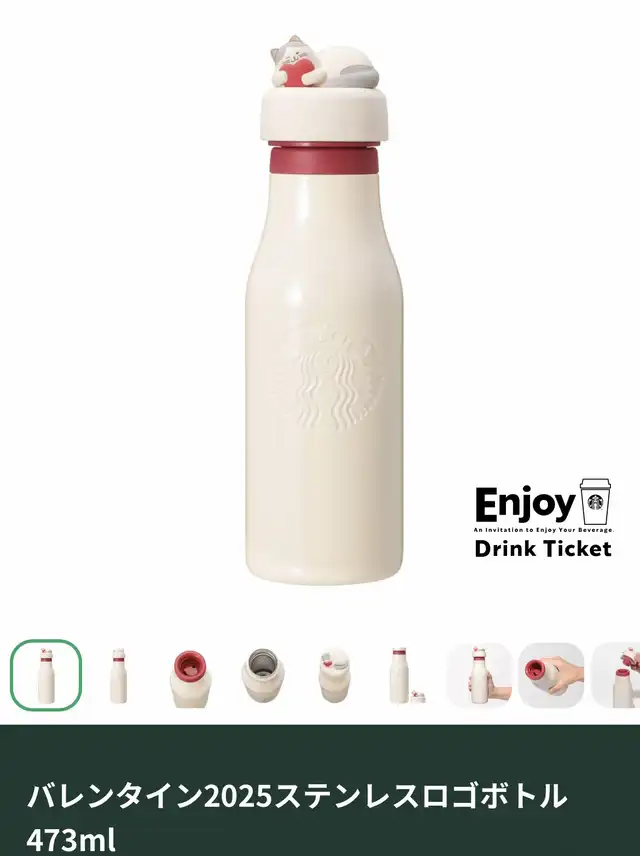Select the thumbnail with the lid beside the bottle
Viewport: 640px width, 856px height.
(x=407, y=675)
